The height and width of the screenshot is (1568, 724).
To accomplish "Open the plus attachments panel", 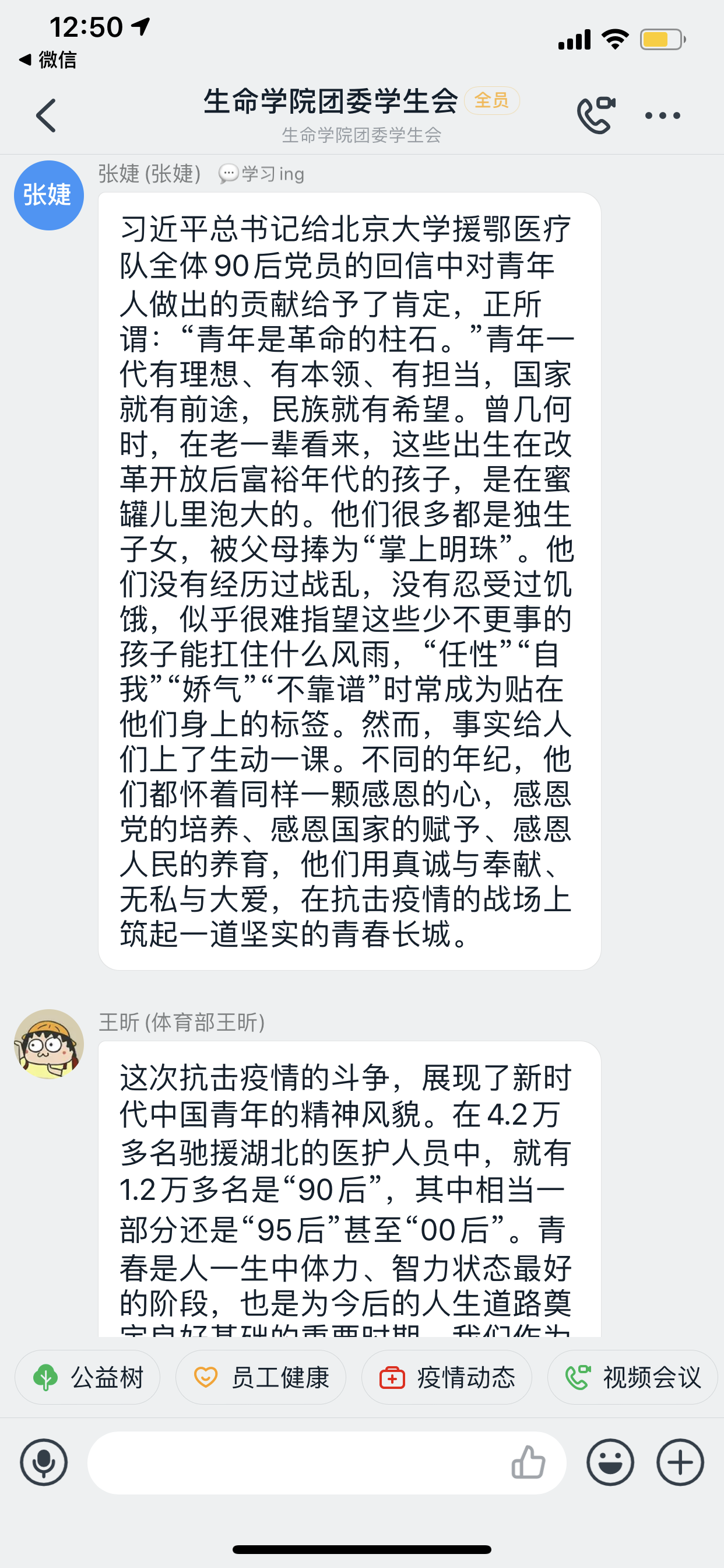I will tap(680, 1462).
